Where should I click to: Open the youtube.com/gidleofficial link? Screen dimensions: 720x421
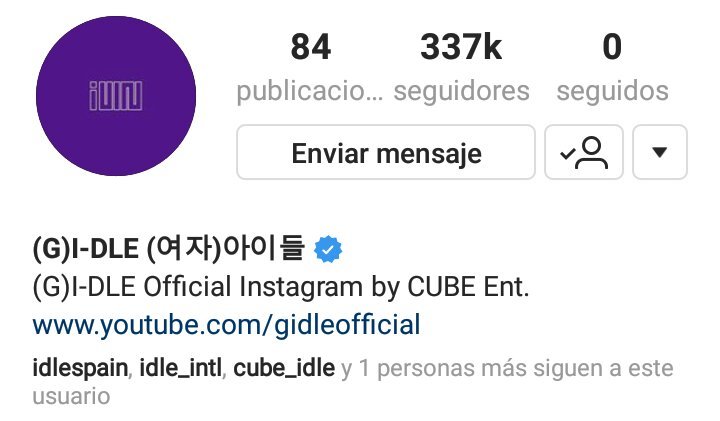tap(226, 325)
